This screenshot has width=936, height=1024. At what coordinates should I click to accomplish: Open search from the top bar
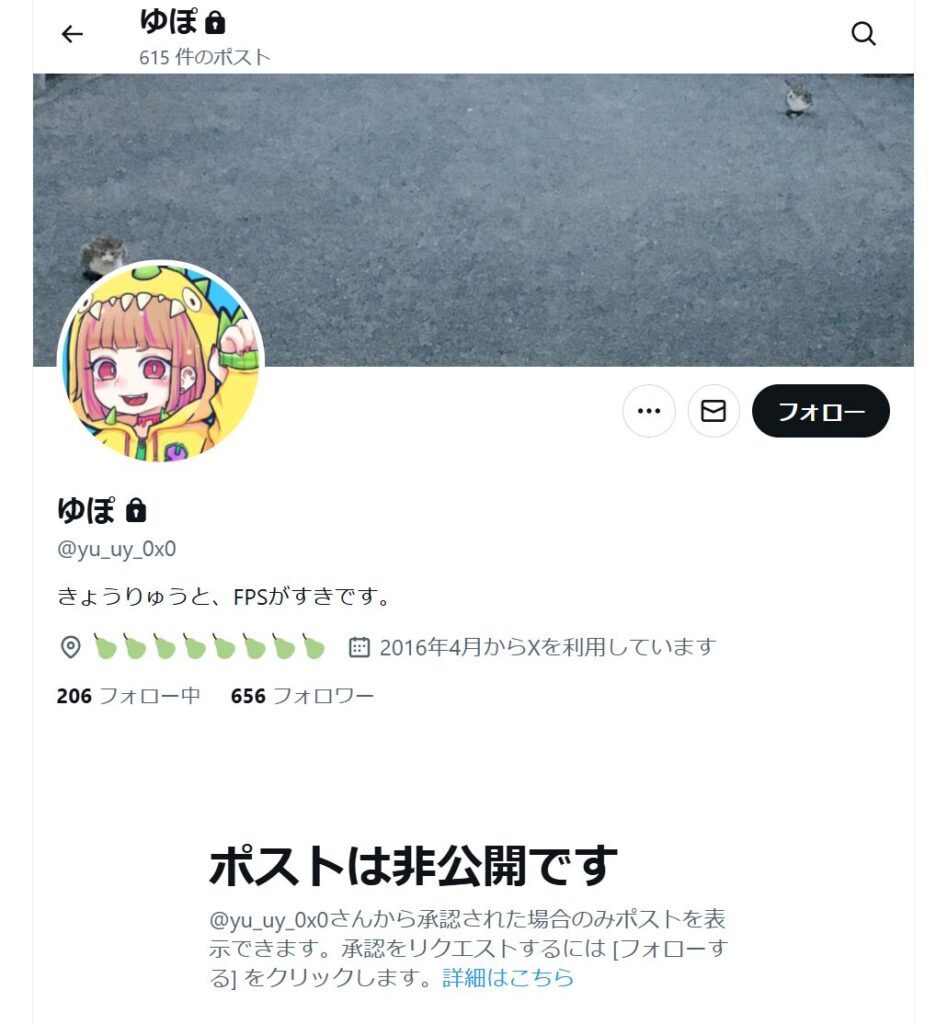click(x=863, y=34)
